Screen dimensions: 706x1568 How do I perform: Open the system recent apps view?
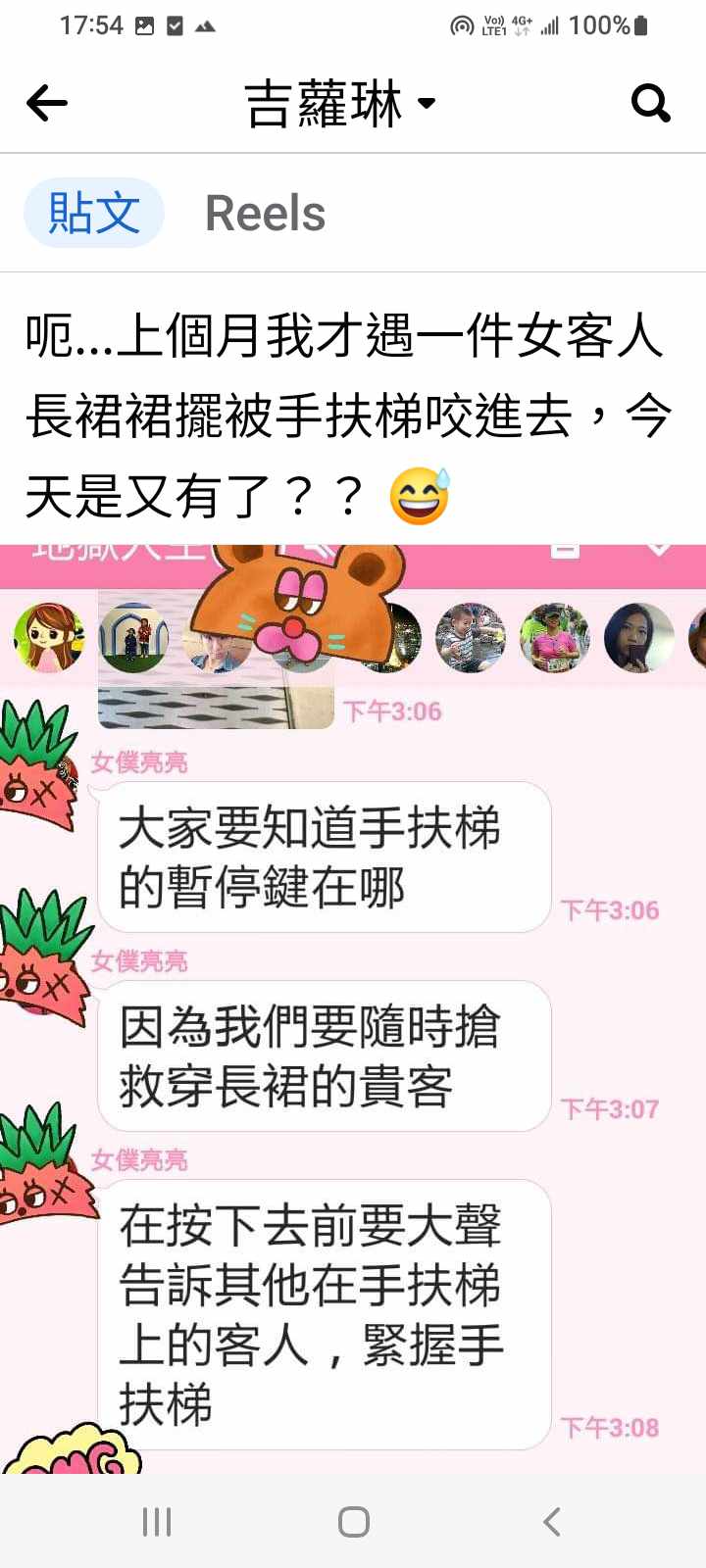point(157,1521)
